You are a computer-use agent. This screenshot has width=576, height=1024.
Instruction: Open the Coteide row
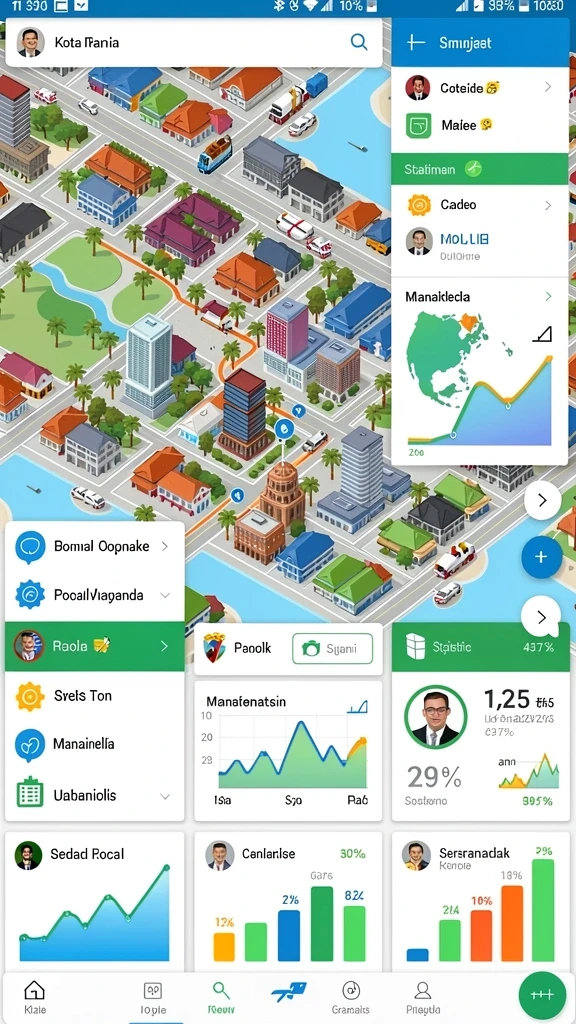pyautogui.click(x=479, y=88)
